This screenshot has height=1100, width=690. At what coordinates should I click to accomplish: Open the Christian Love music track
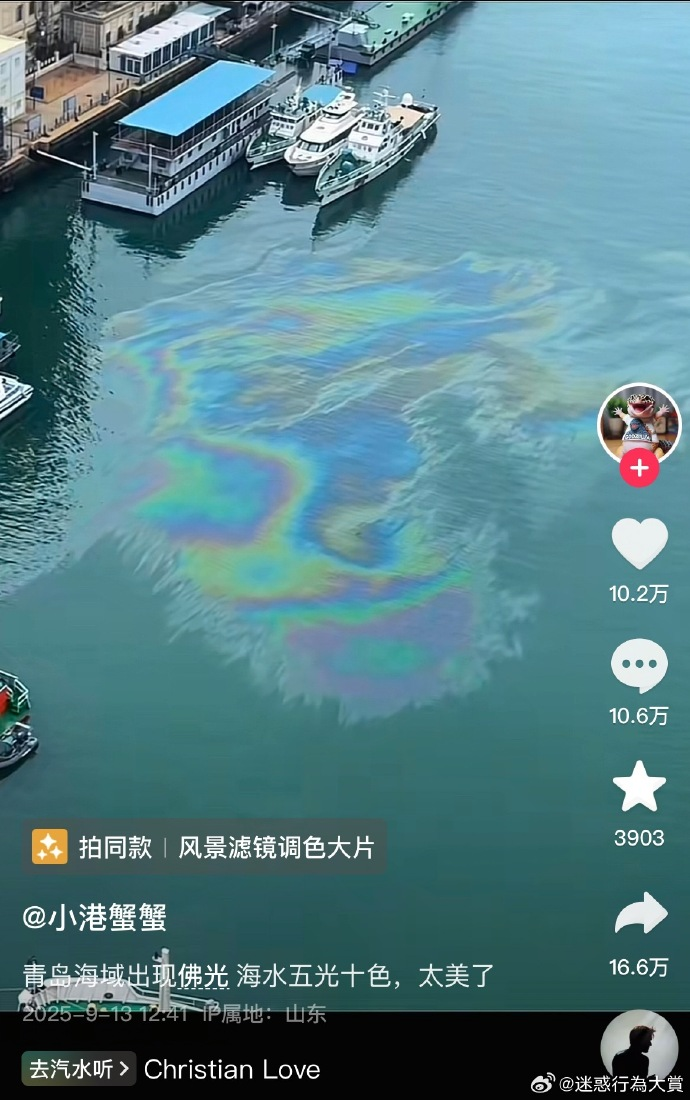(x=232, y=1069)
